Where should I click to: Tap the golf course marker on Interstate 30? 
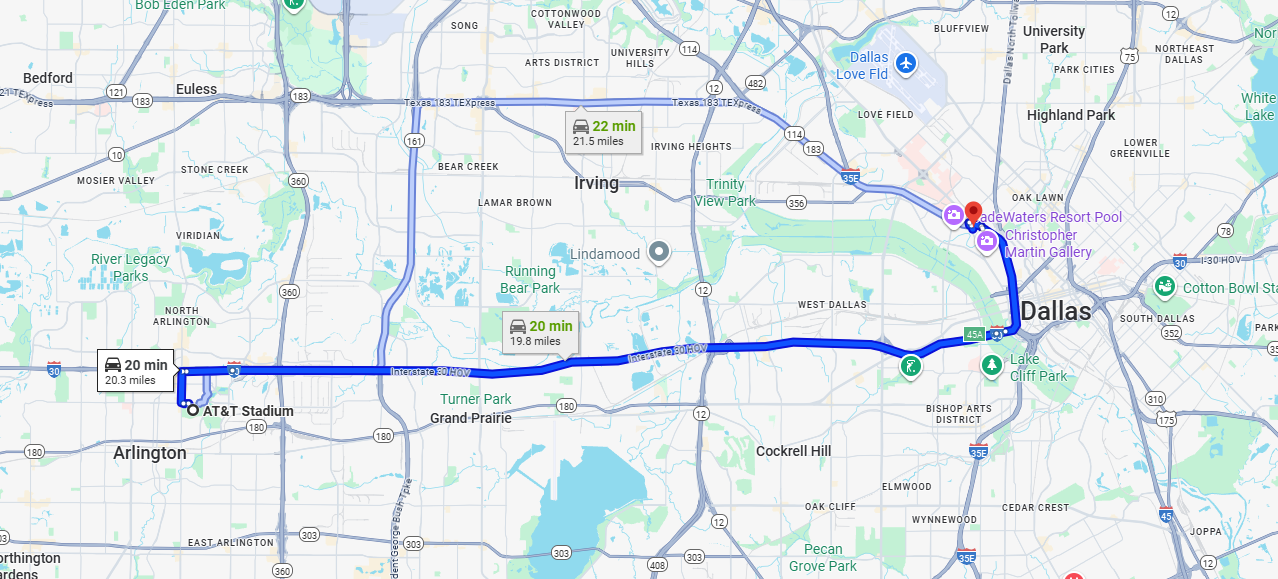click(x=909, y=367)
